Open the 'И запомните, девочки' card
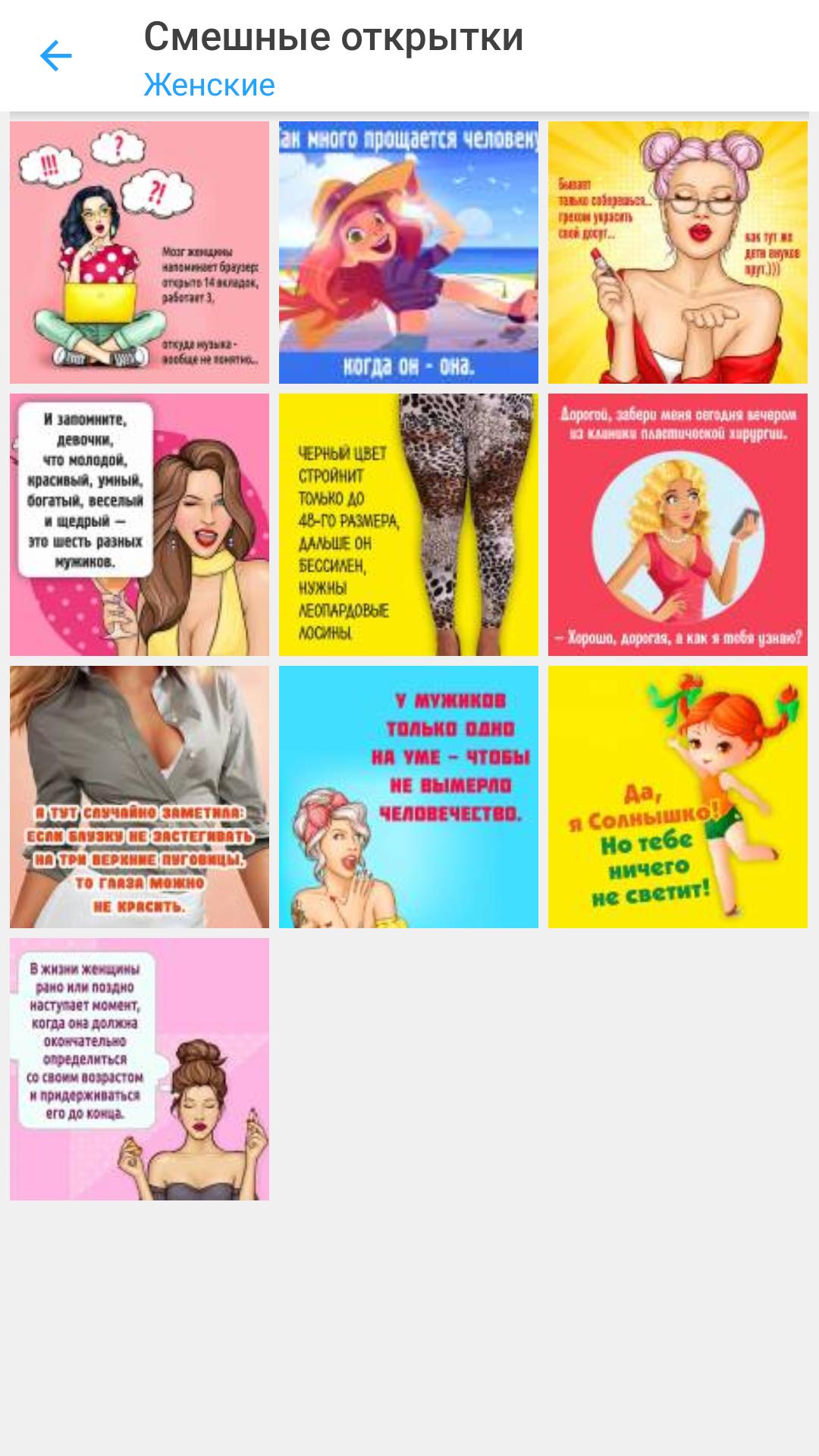819x1456 pixels. 140,525
